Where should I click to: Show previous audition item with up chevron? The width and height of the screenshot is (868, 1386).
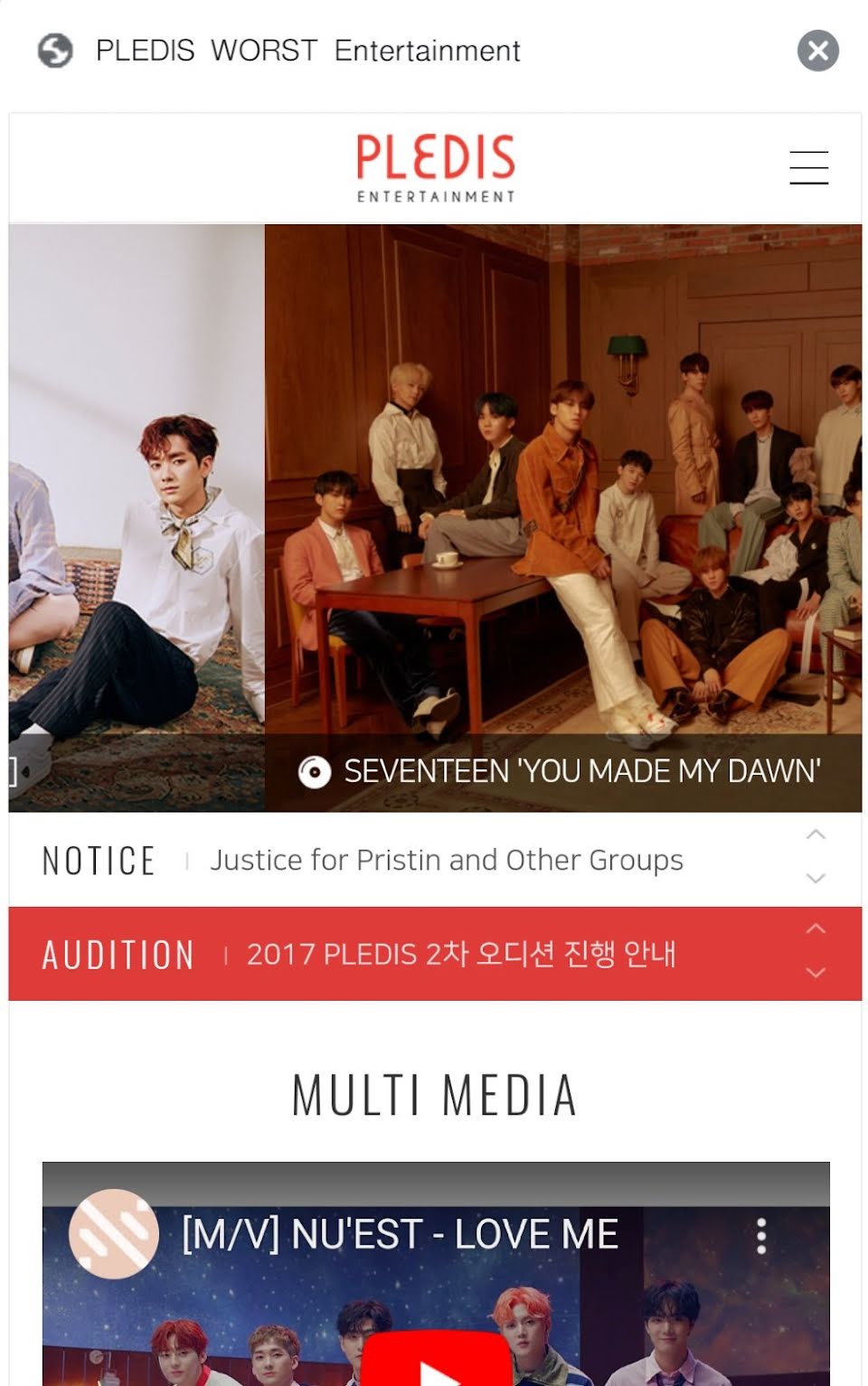[x=816, y=929]
